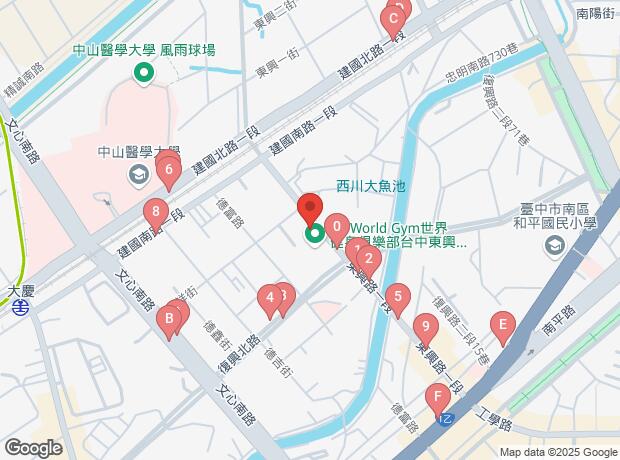Tap the large unlabeled red pin
The image size is (620, 460).
pyautogui.click(x=309, y=210)
